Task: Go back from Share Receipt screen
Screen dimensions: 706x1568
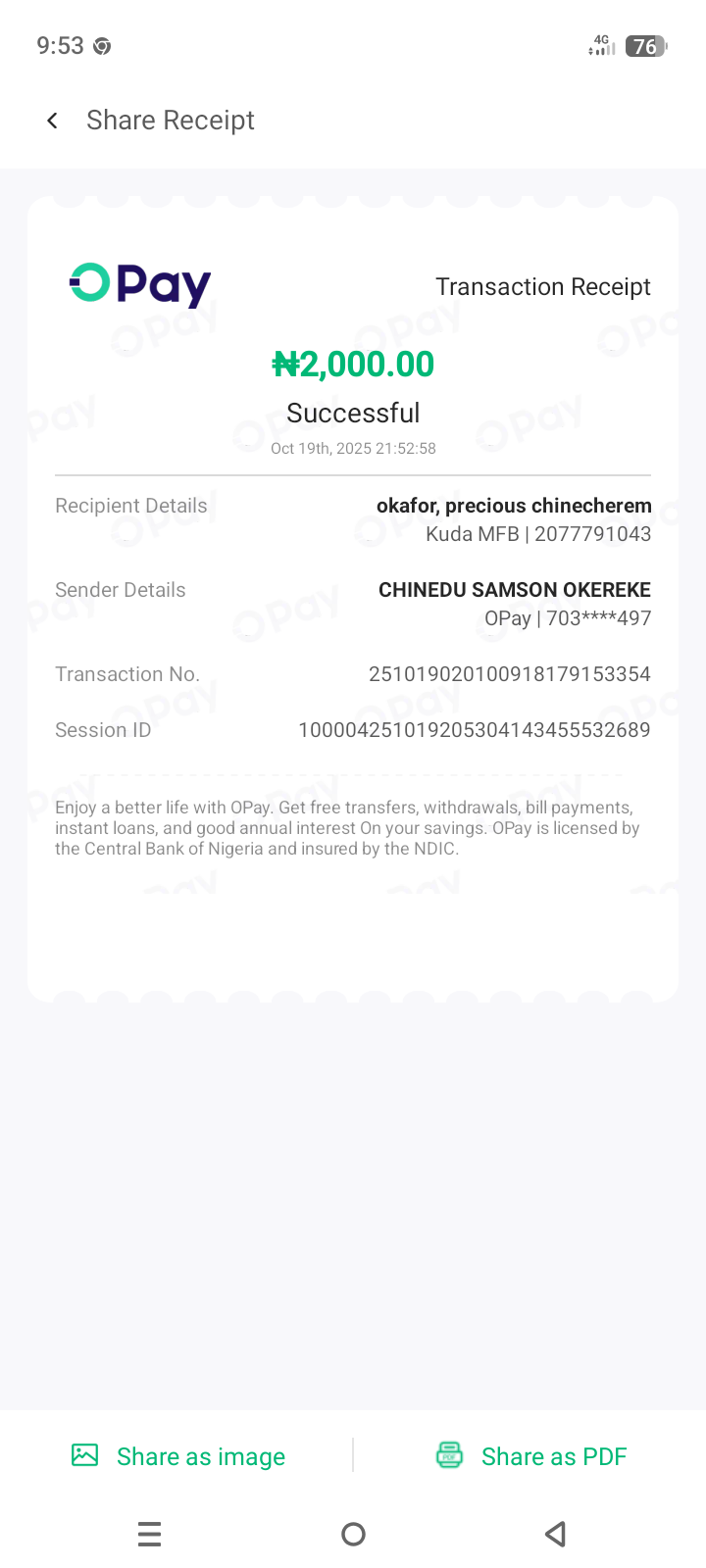Action: click(53, 121)
